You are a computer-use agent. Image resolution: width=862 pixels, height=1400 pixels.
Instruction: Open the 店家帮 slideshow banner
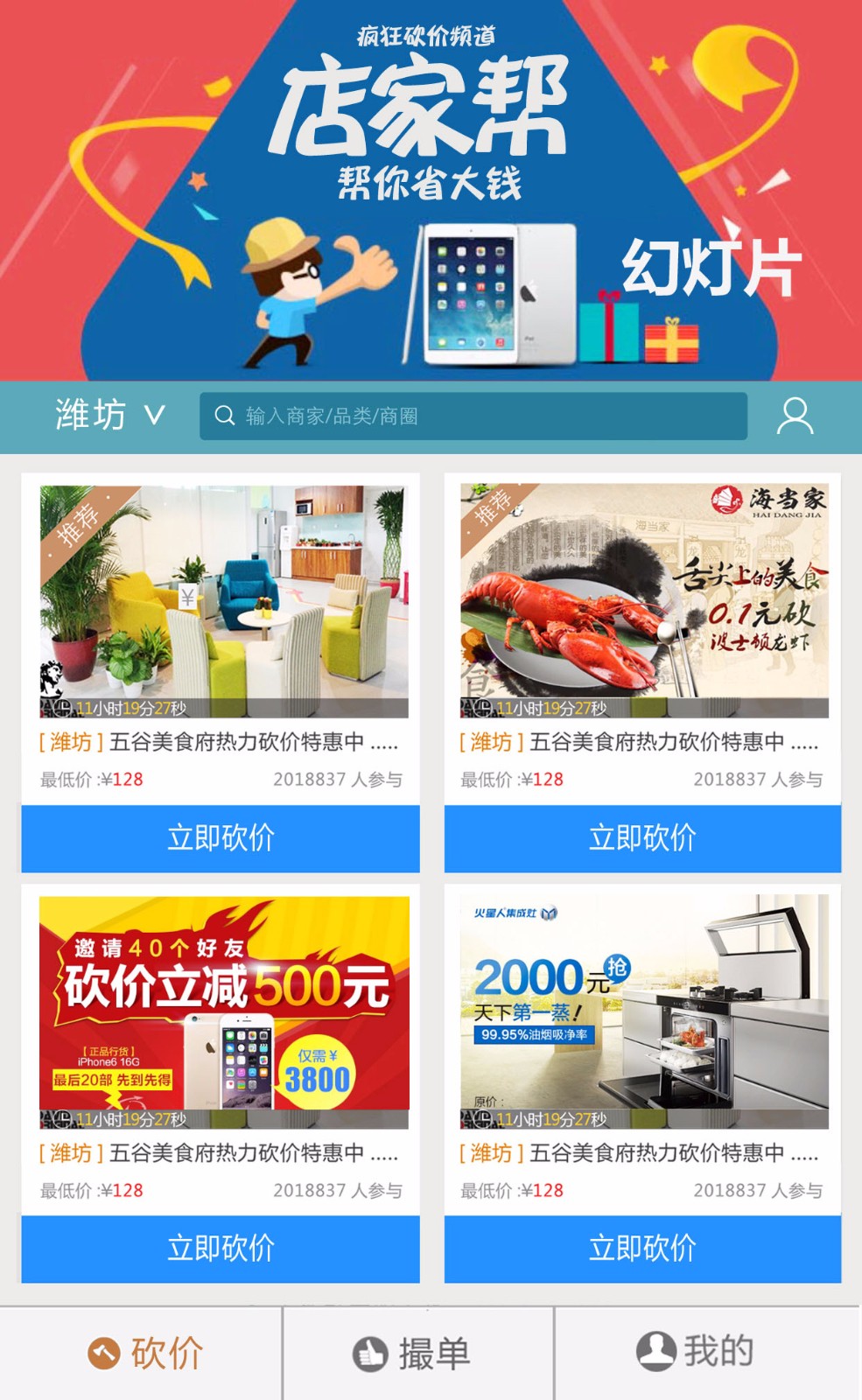click(431, 192)
